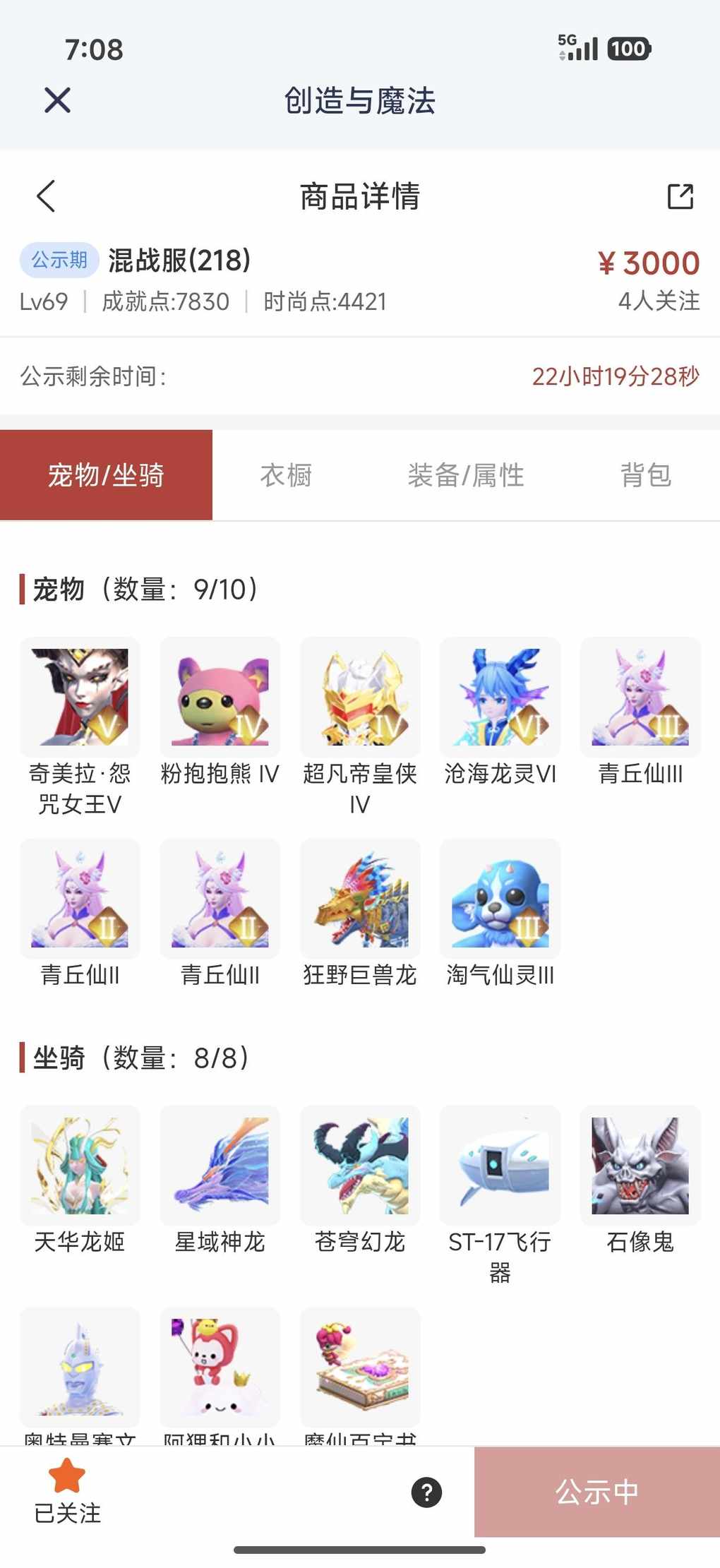View mount 星域神龙
The image size is (720, 1568).
pos(220,1166)
